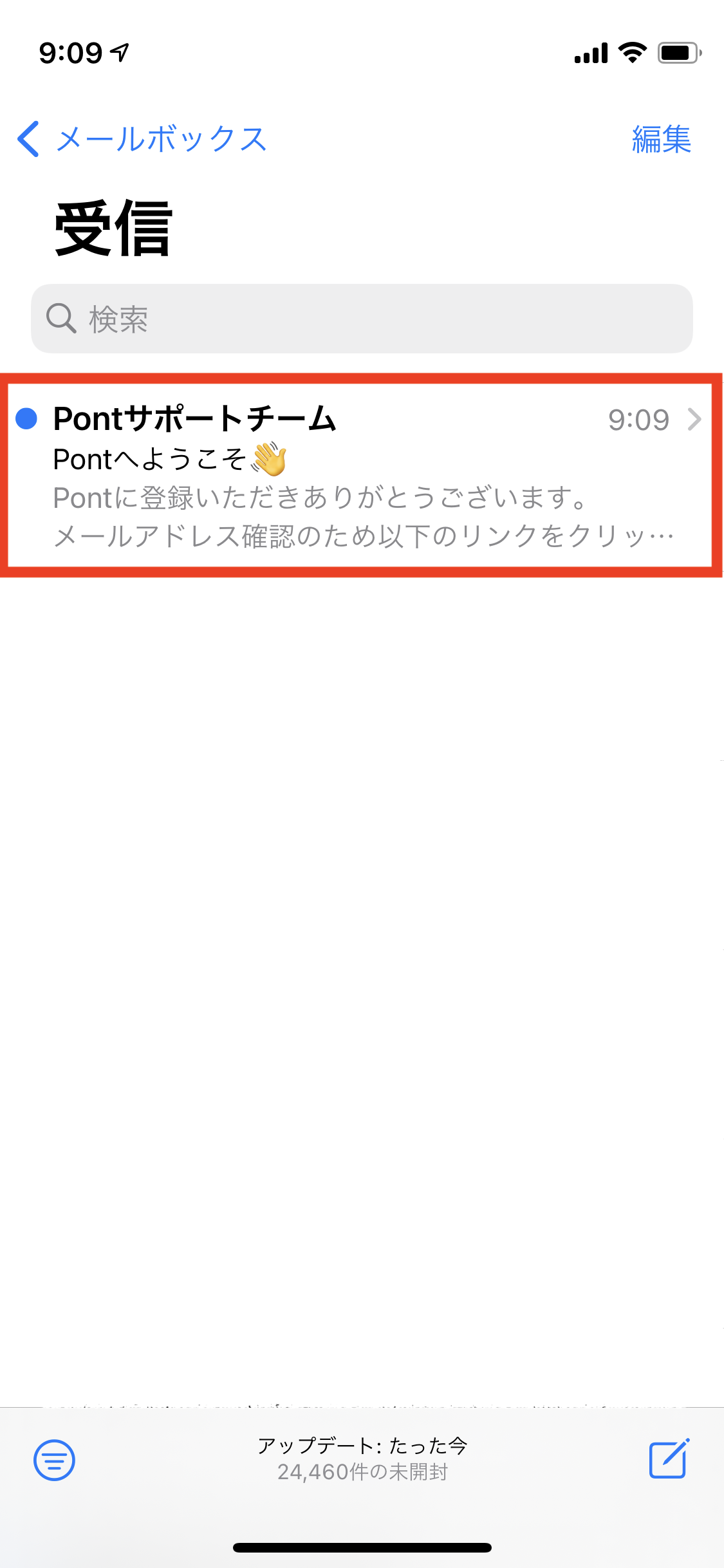Tap the 編集 button
Image resolution: width=724 pixels, height=1568 pixels.
click(662, 139)
